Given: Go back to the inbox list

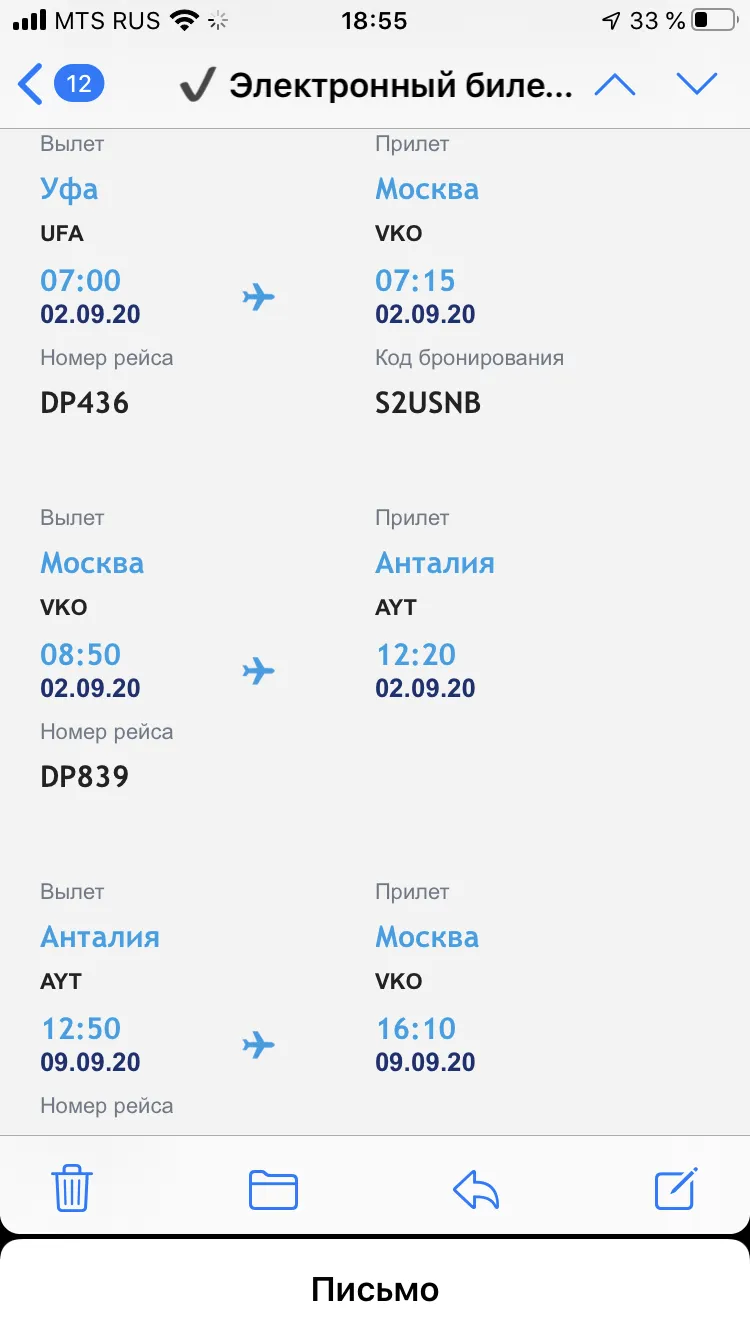Looking at the screenshot, I should [60, 84].
